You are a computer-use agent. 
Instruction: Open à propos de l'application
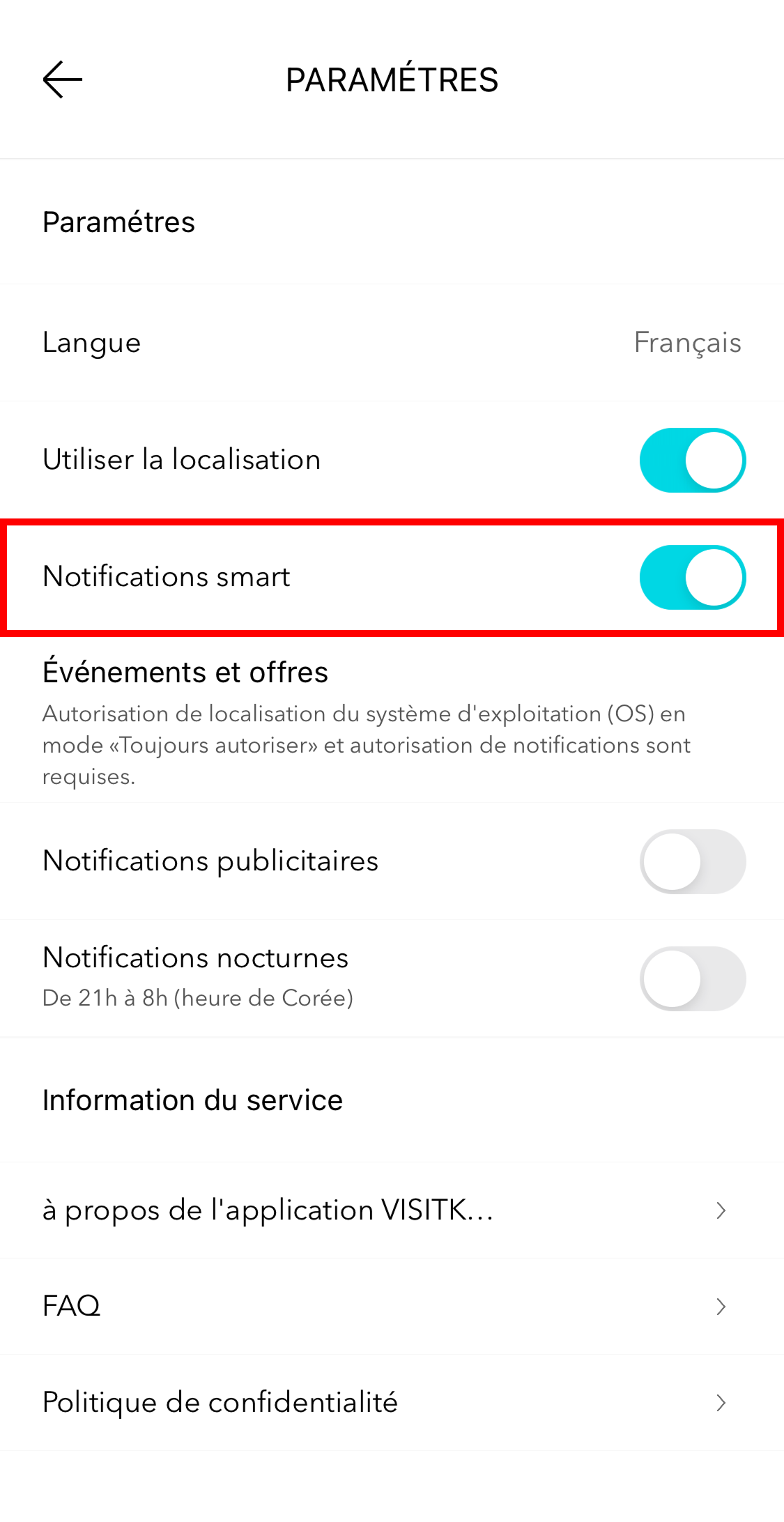point(392,1210)
